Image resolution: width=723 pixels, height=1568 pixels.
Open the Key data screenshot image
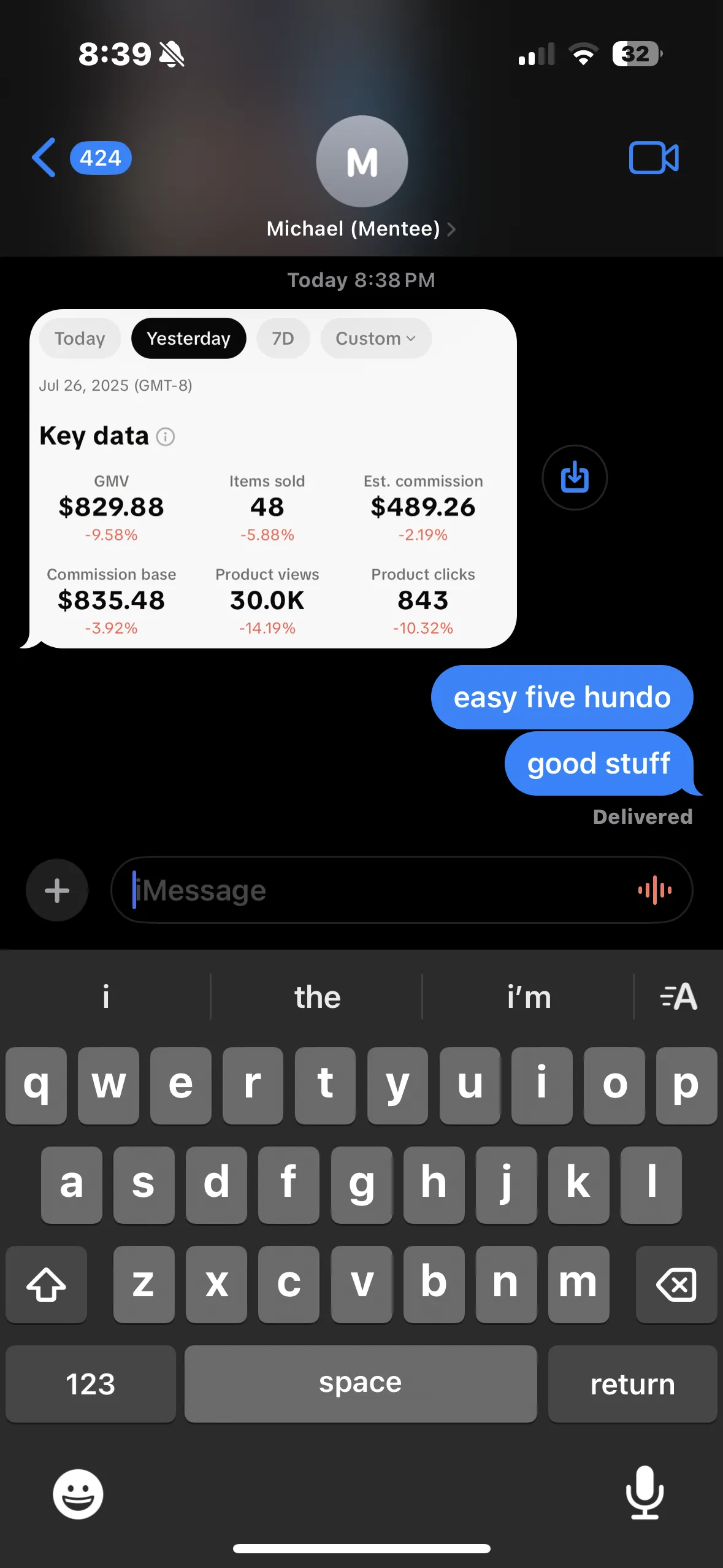[273, 478]
